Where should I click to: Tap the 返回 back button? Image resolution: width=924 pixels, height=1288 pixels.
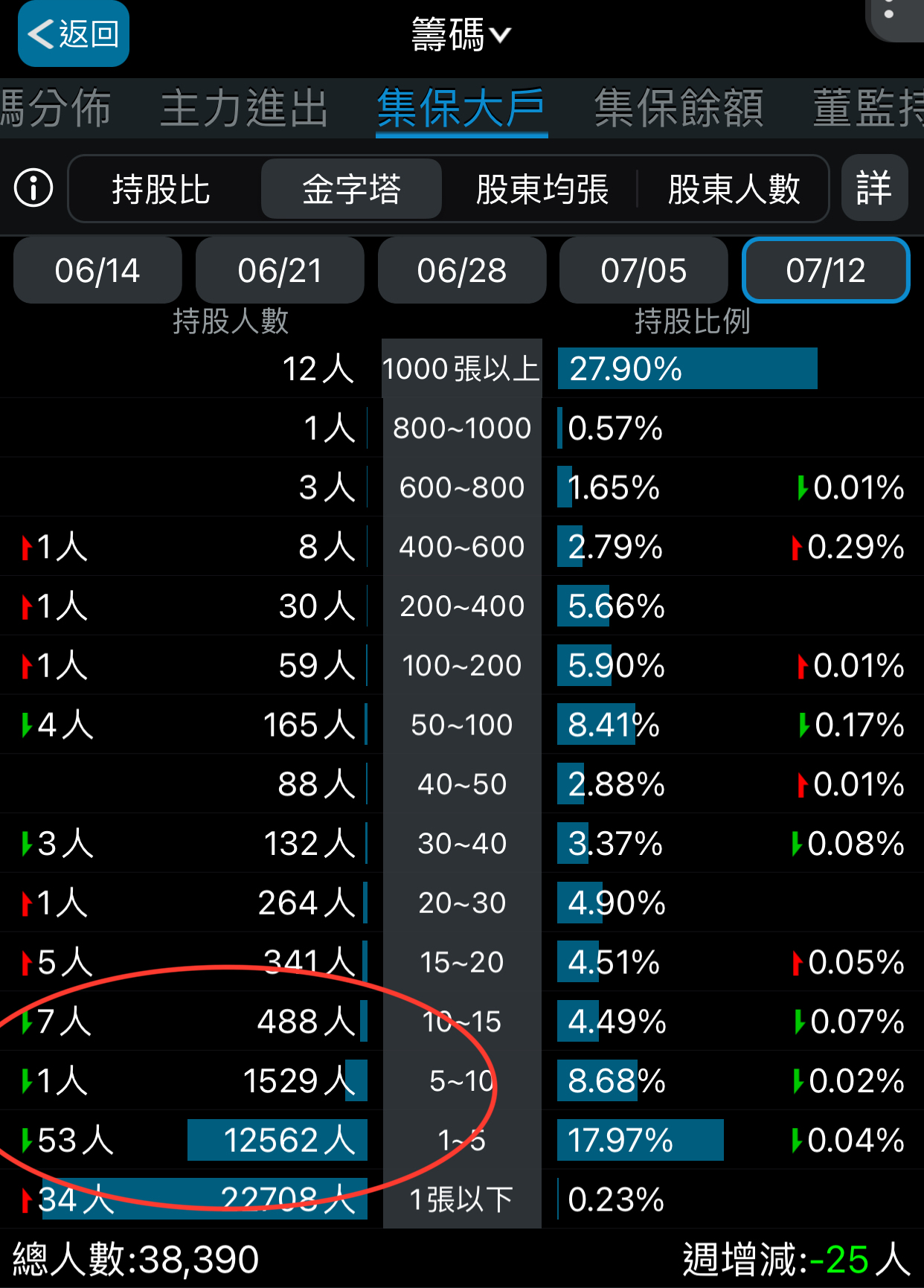73,34
